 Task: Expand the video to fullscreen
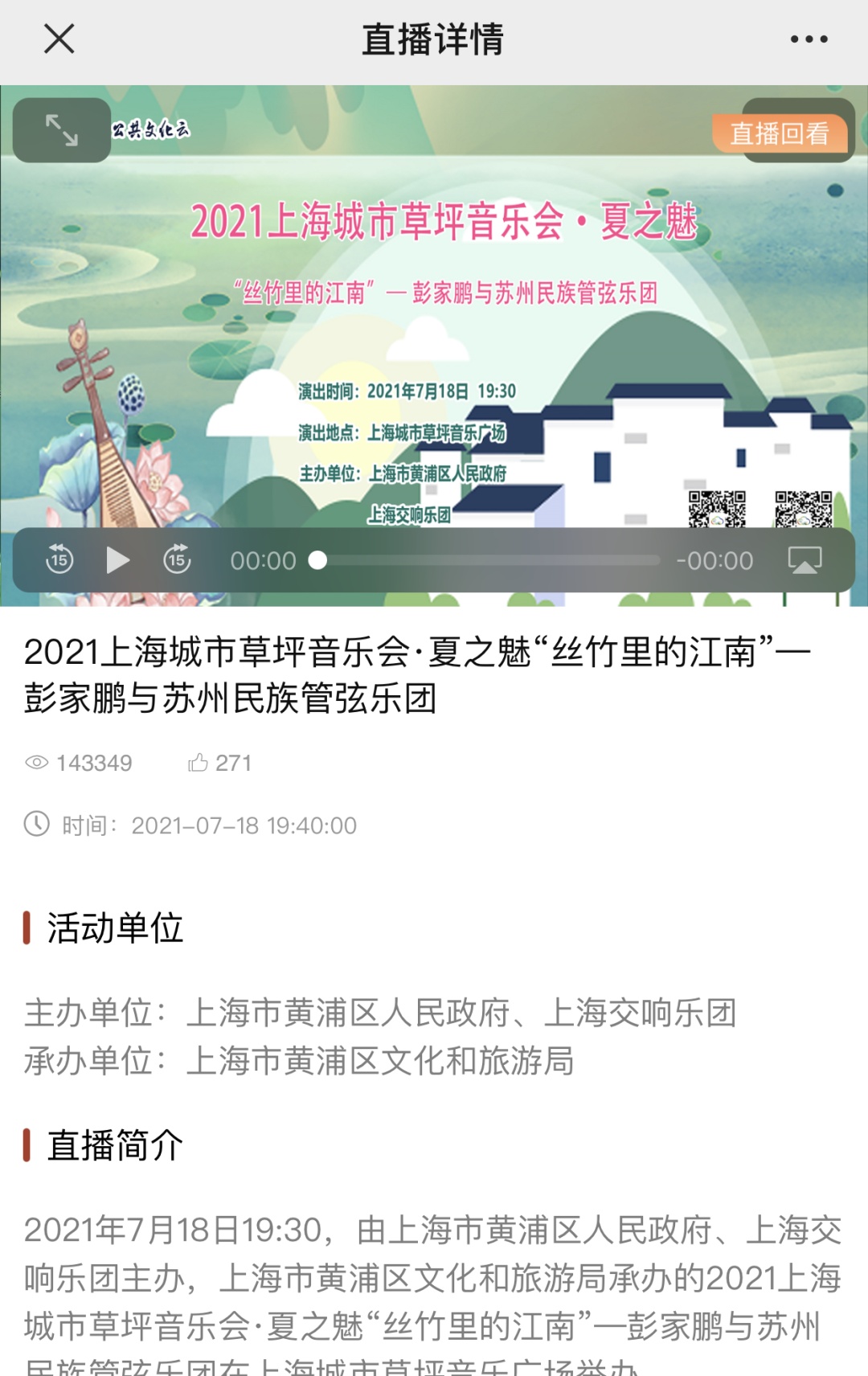click(x=62, y=130)
